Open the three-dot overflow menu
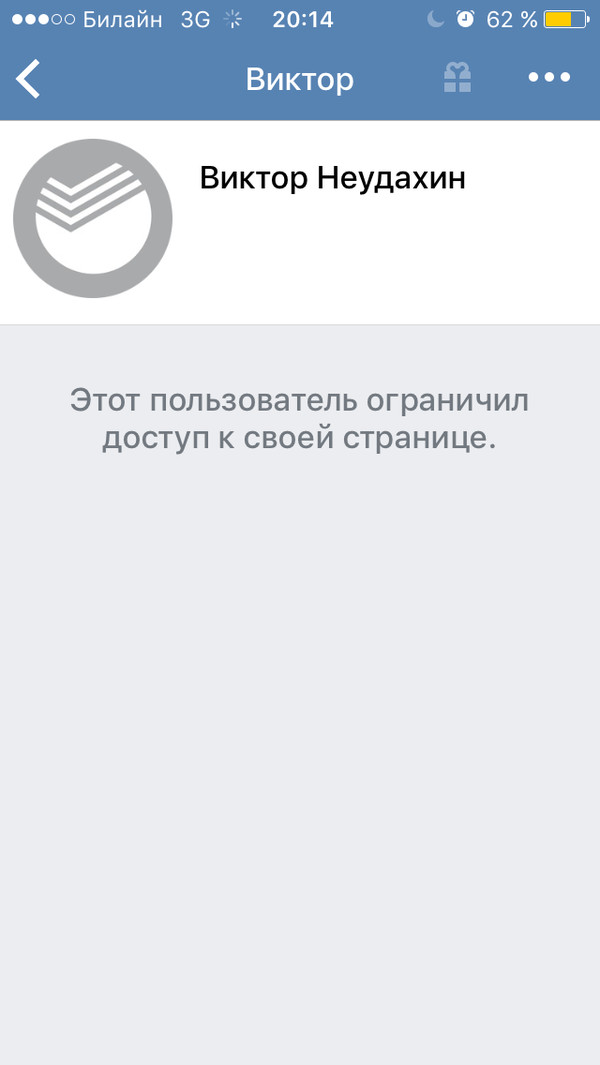This screenshot has width=600, height=1065. (x=548, y=79)
